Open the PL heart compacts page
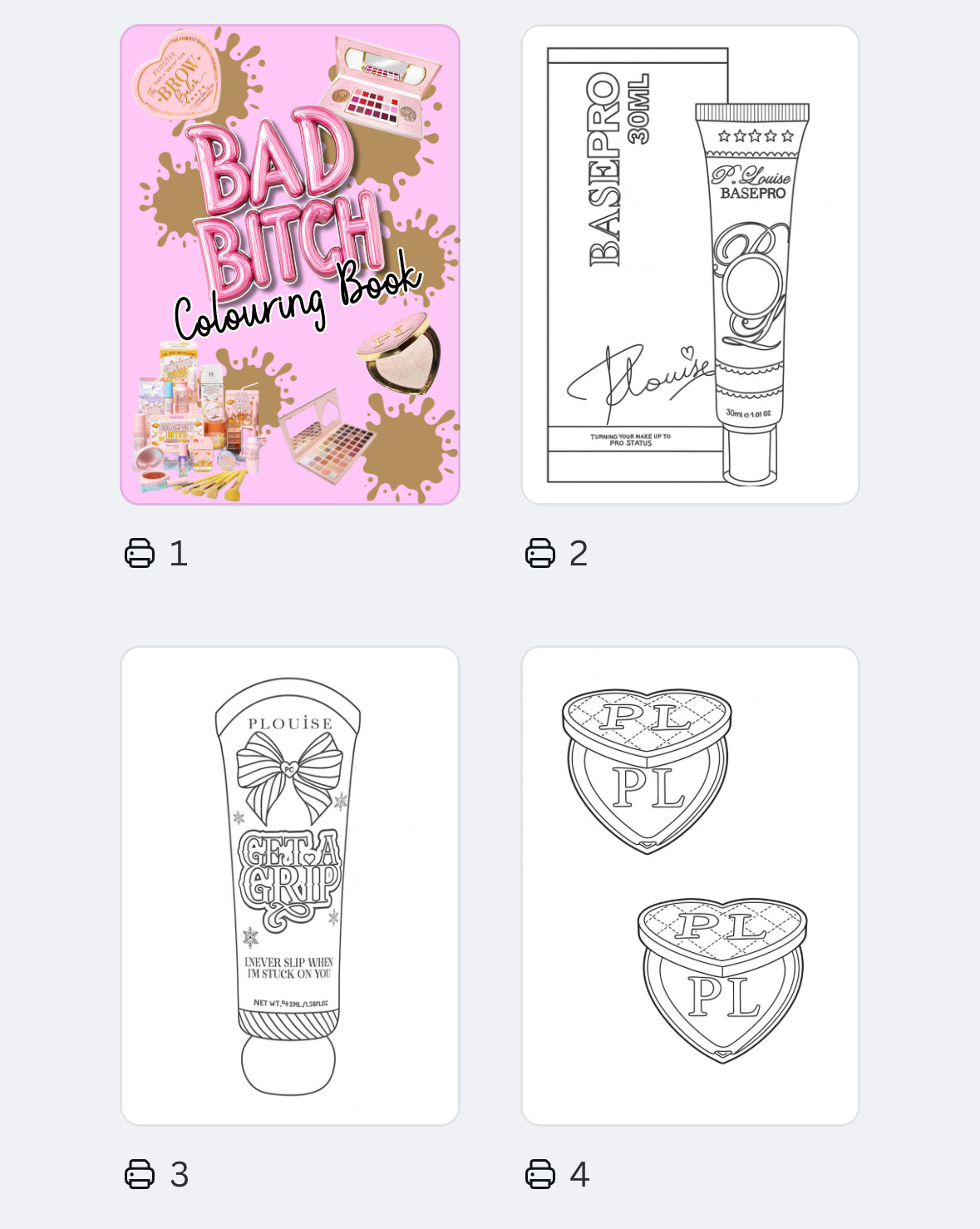Screen dimensions: 980x1229 690,886
